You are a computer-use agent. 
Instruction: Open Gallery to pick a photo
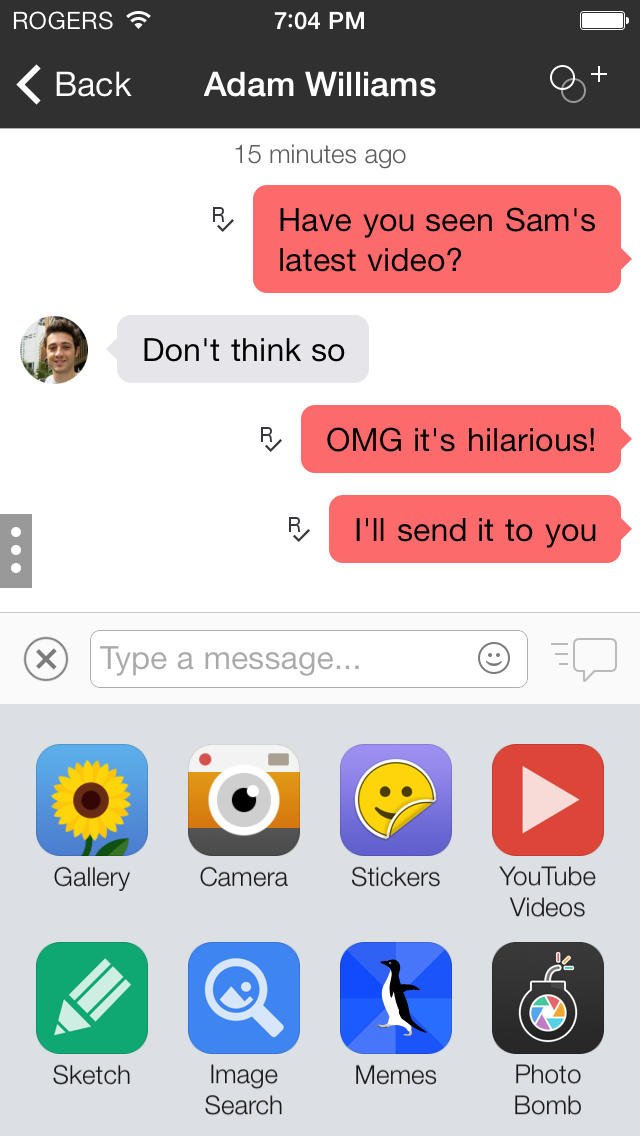coord(92,800)
